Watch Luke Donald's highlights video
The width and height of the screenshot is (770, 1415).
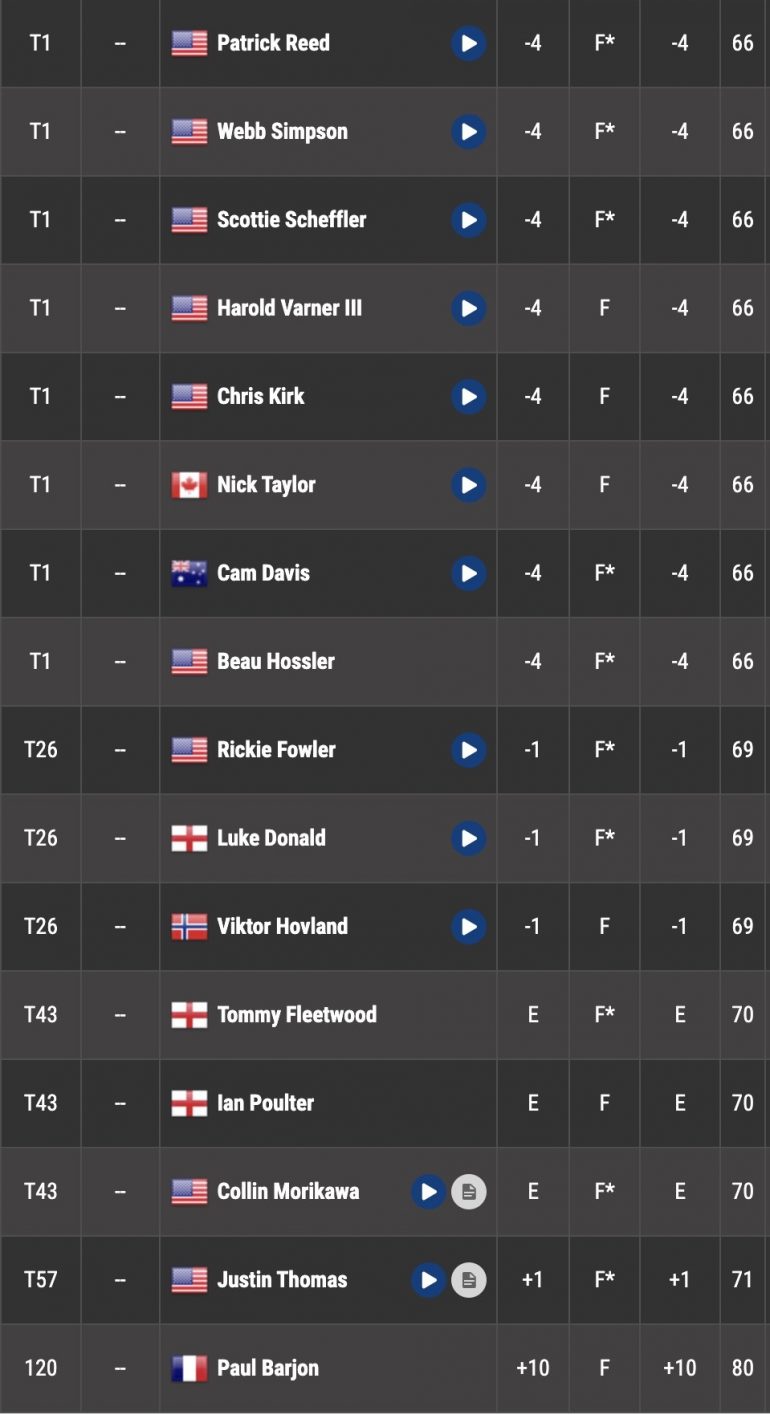(468, 838)
